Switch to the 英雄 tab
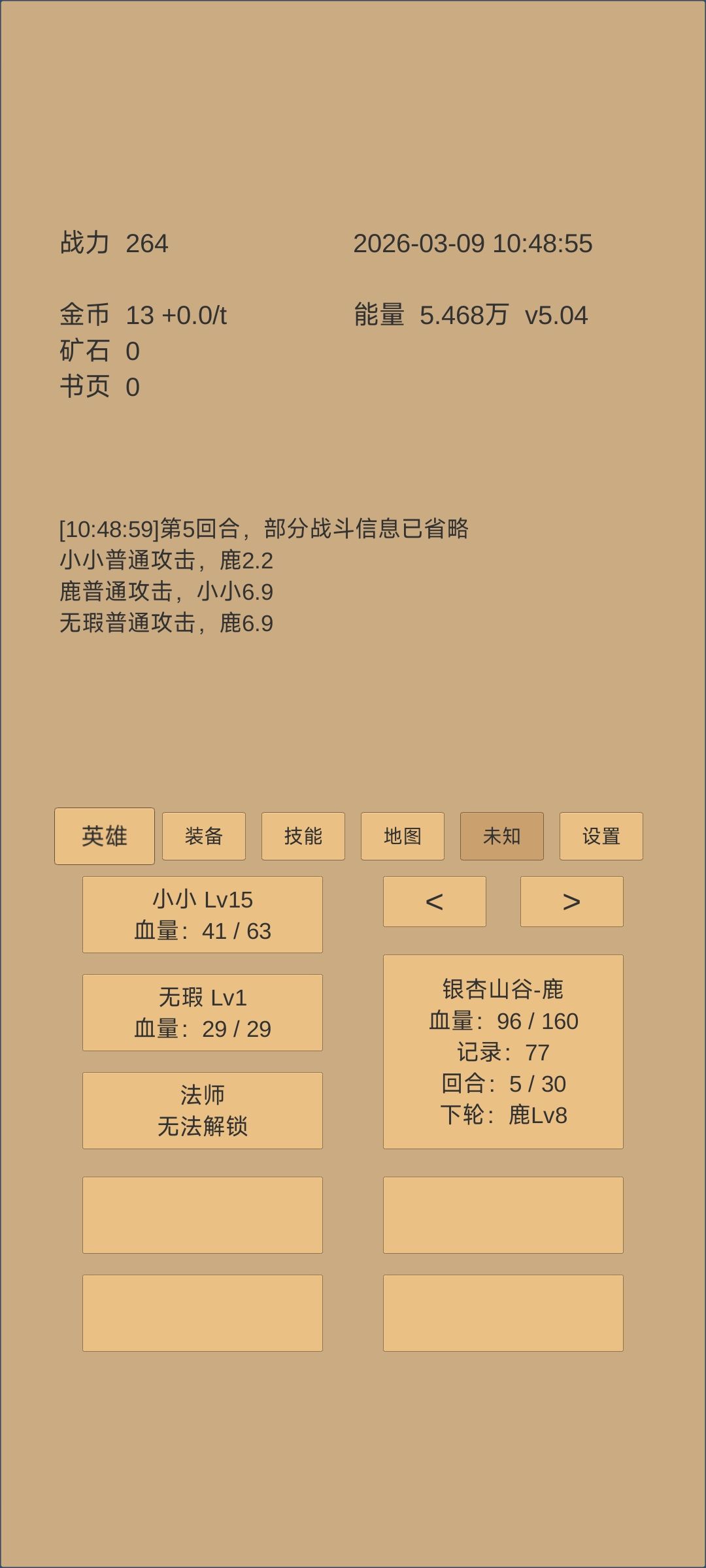Image resolution: width=706 pixels, height=1568 pixels. point(104,836)
